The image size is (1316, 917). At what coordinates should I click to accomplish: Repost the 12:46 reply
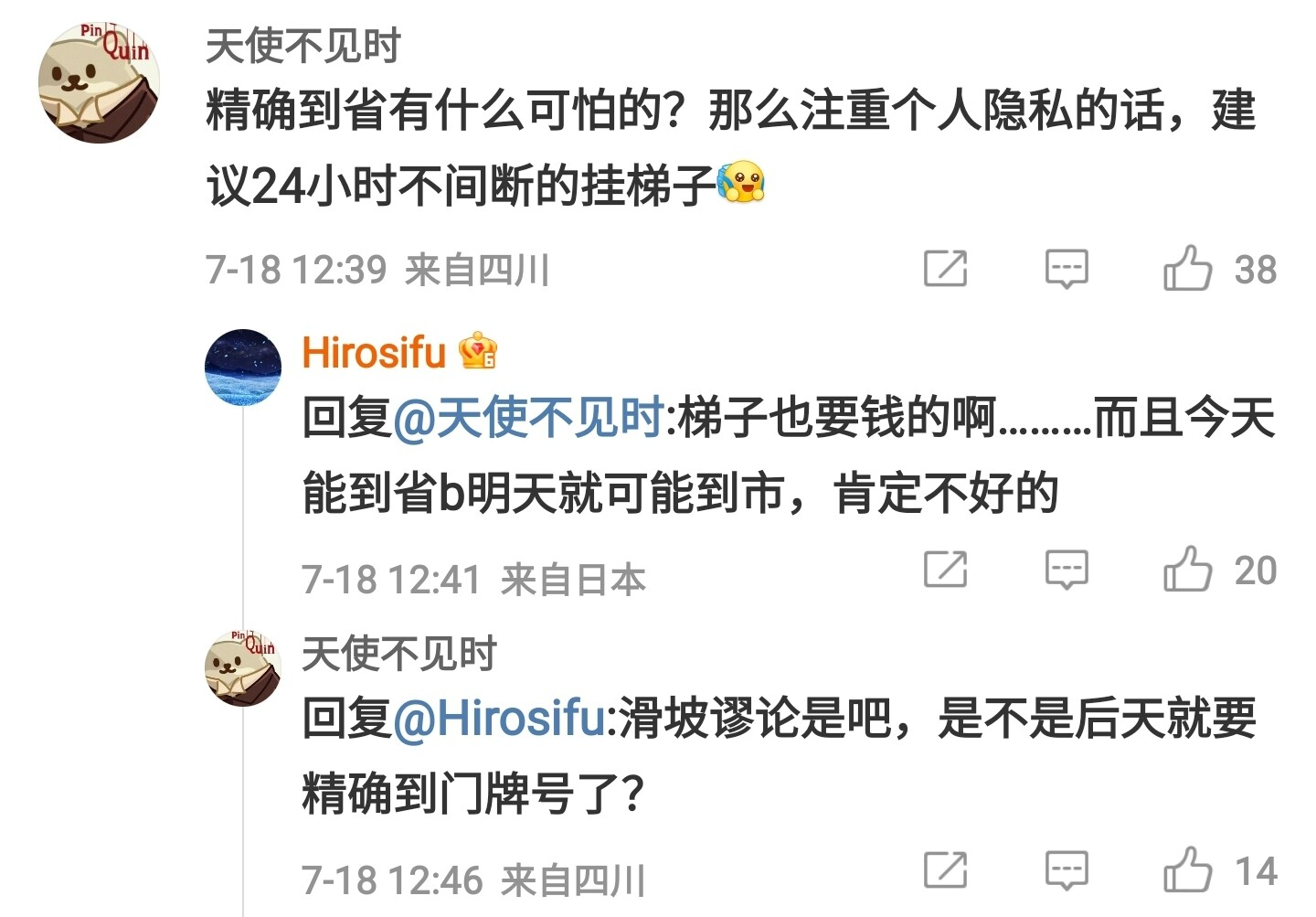[946, 870]
